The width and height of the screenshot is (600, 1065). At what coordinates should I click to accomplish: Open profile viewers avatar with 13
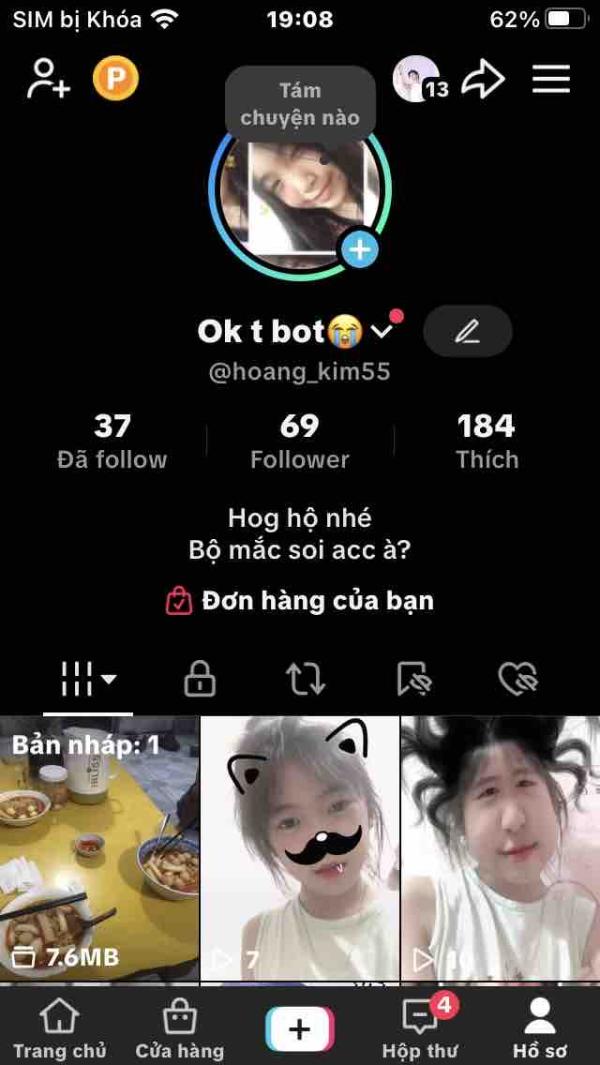418,79
